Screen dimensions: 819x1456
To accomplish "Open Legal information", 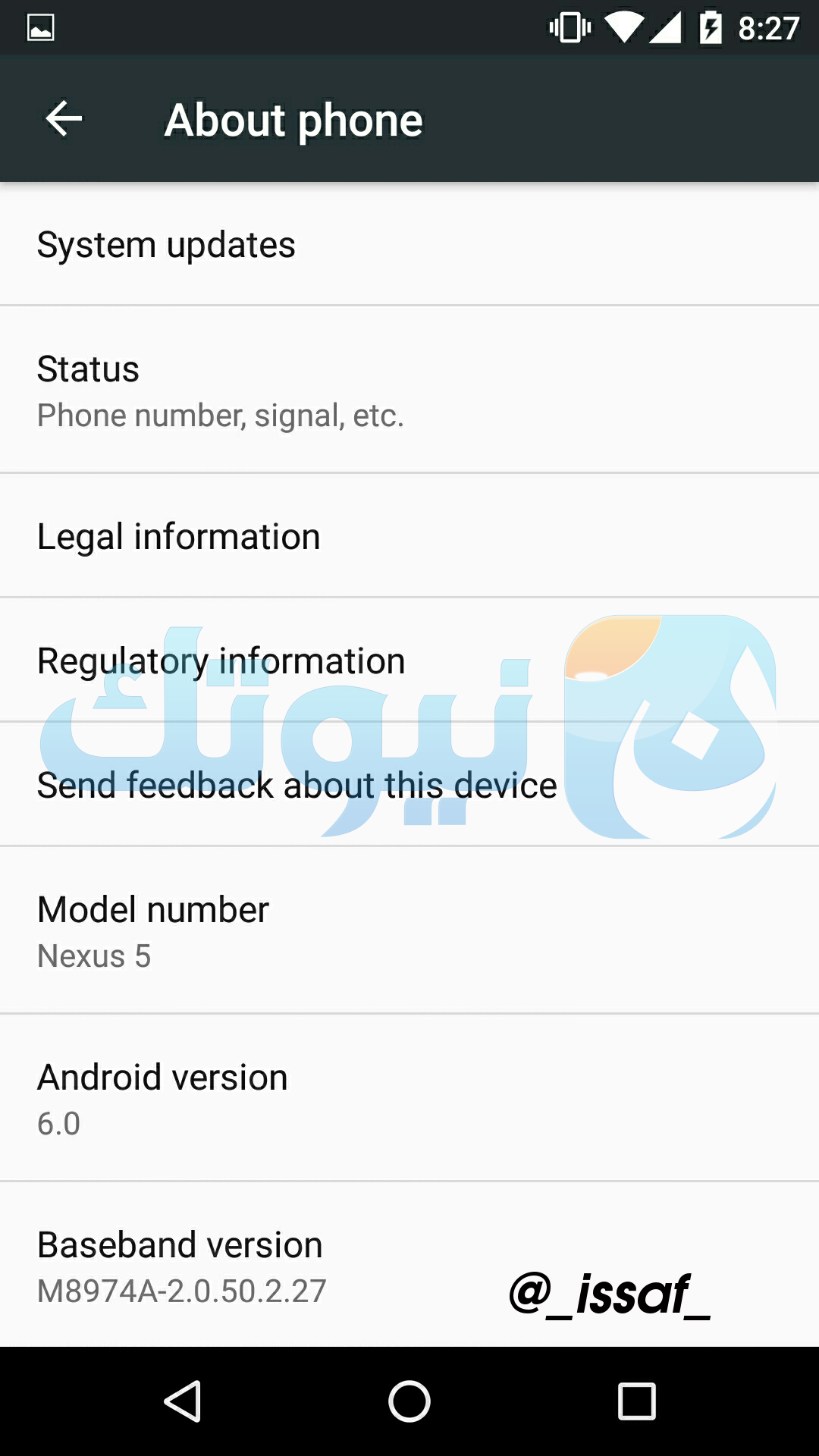I will [409, 536].
